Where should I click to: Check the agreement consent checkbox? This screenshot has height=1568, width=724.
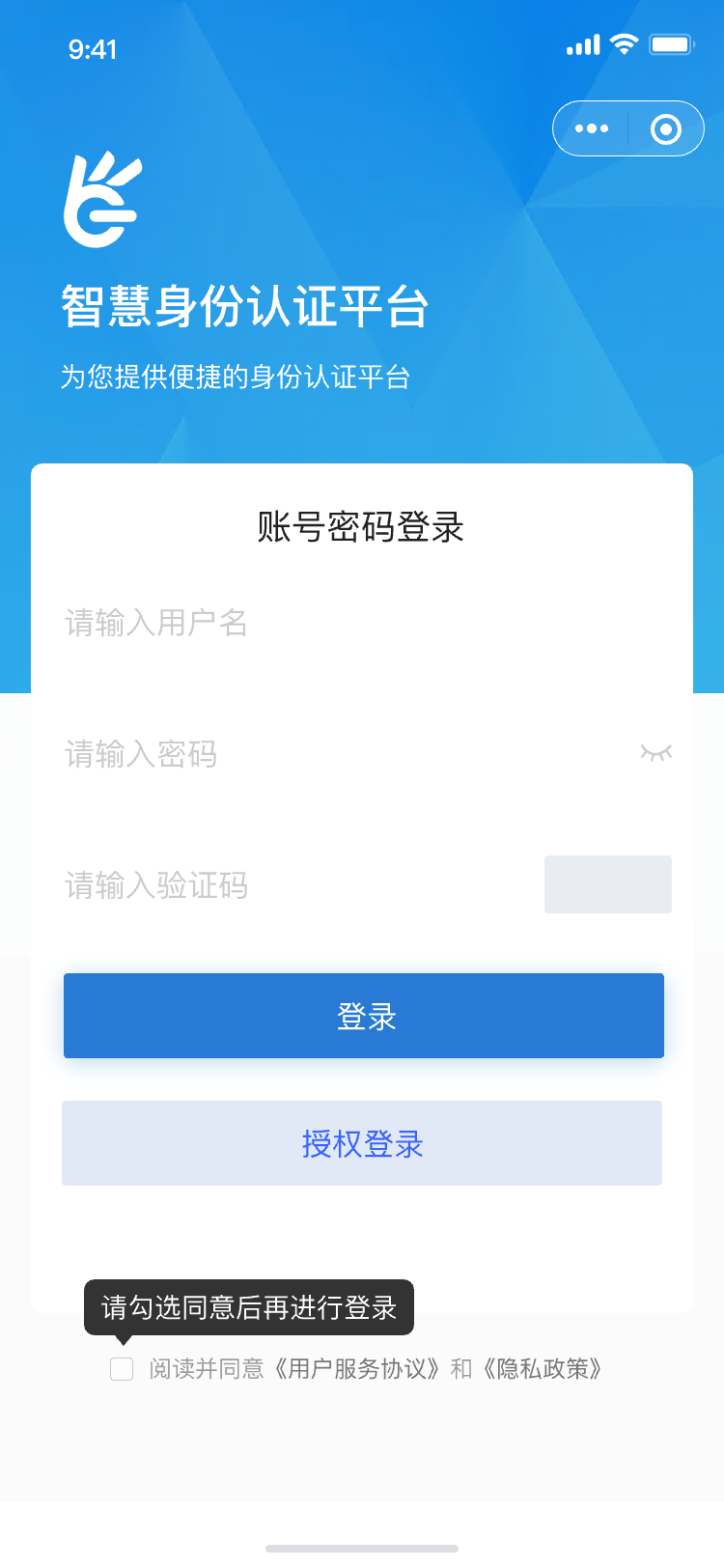click(122, 1368)
